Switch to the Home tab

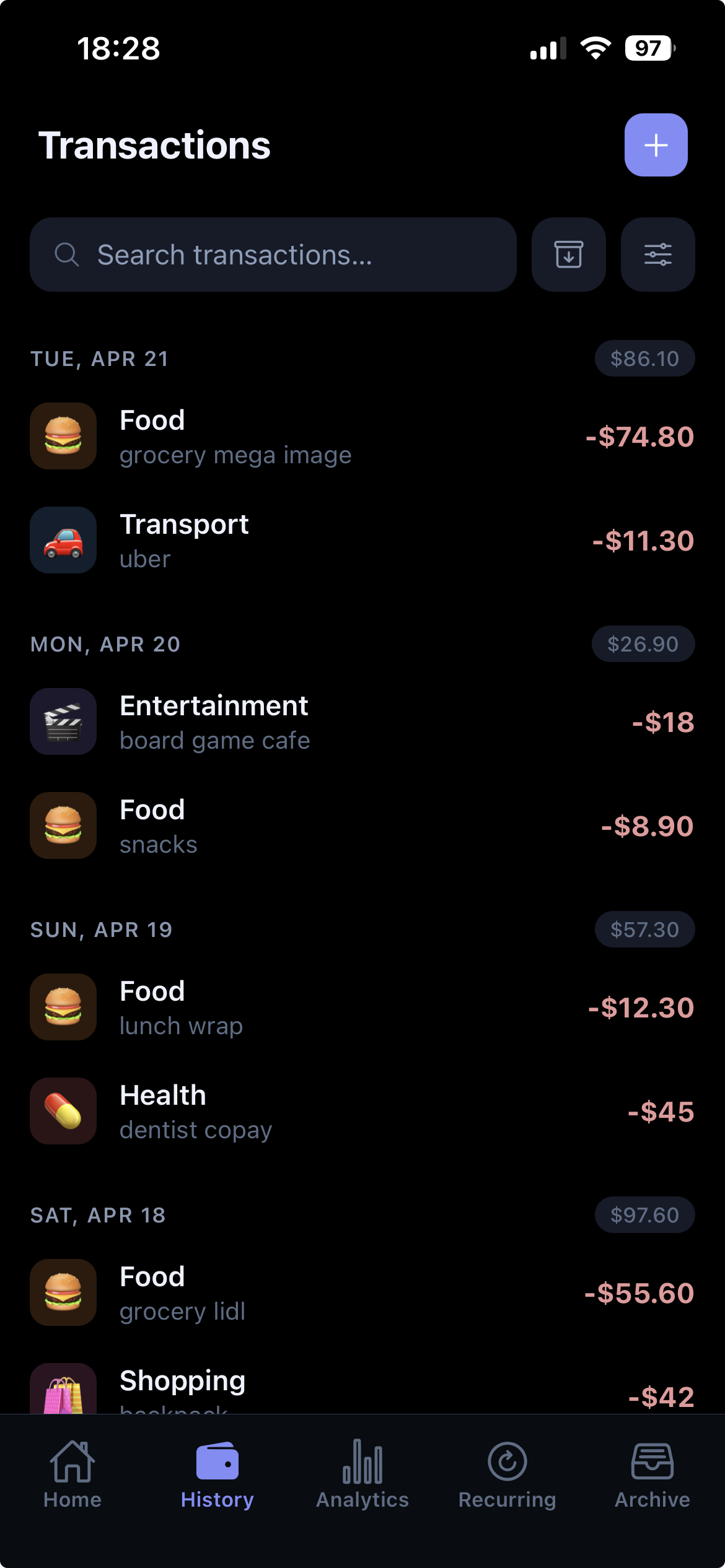tap(72, 1475)
